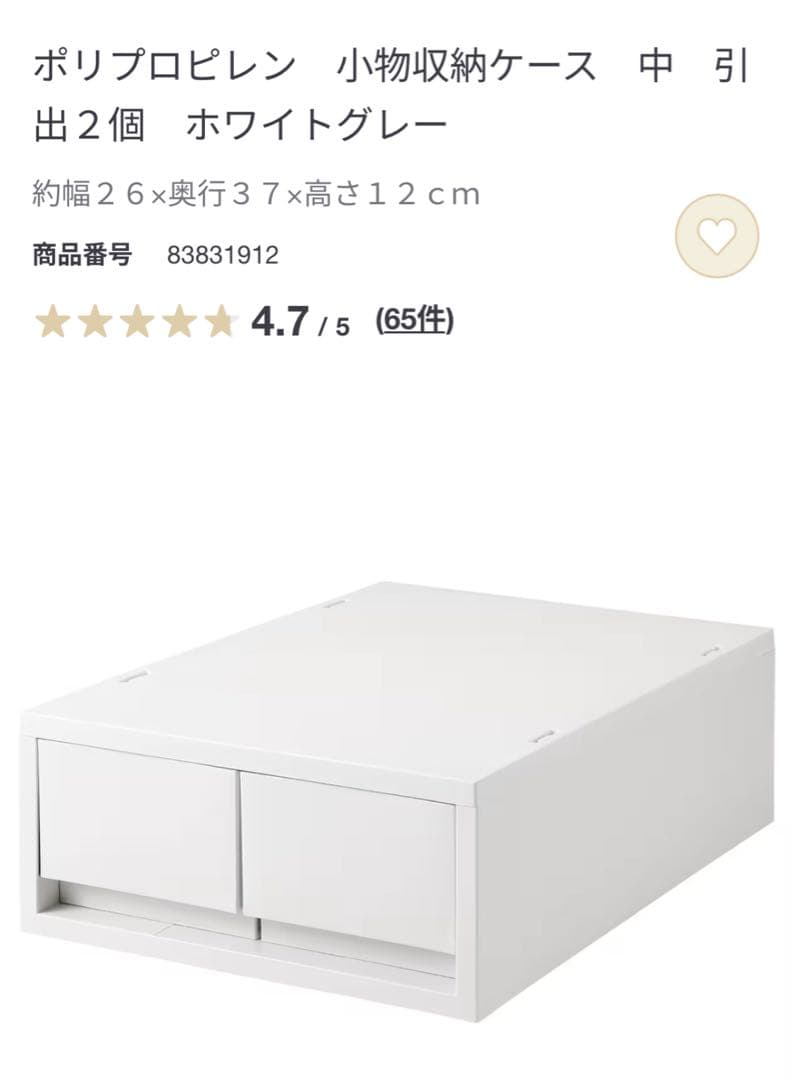Click the underlined review count
Viewport: 792px width, 1080px height.
click(x=413, y=322)
